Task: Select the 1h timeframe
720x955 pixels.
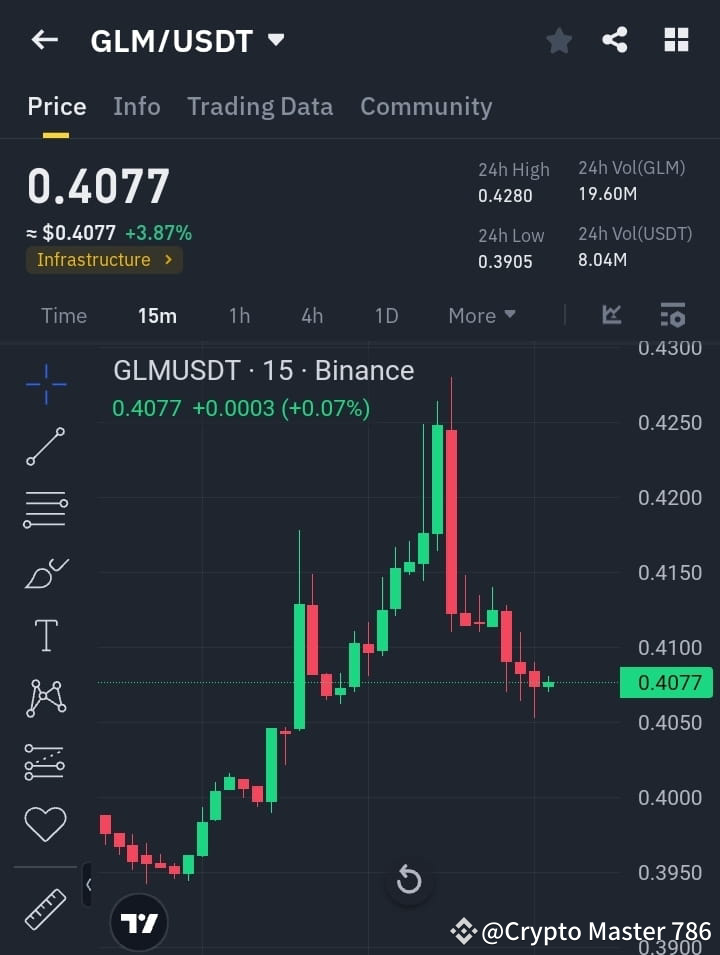Action: click(239, 315)
